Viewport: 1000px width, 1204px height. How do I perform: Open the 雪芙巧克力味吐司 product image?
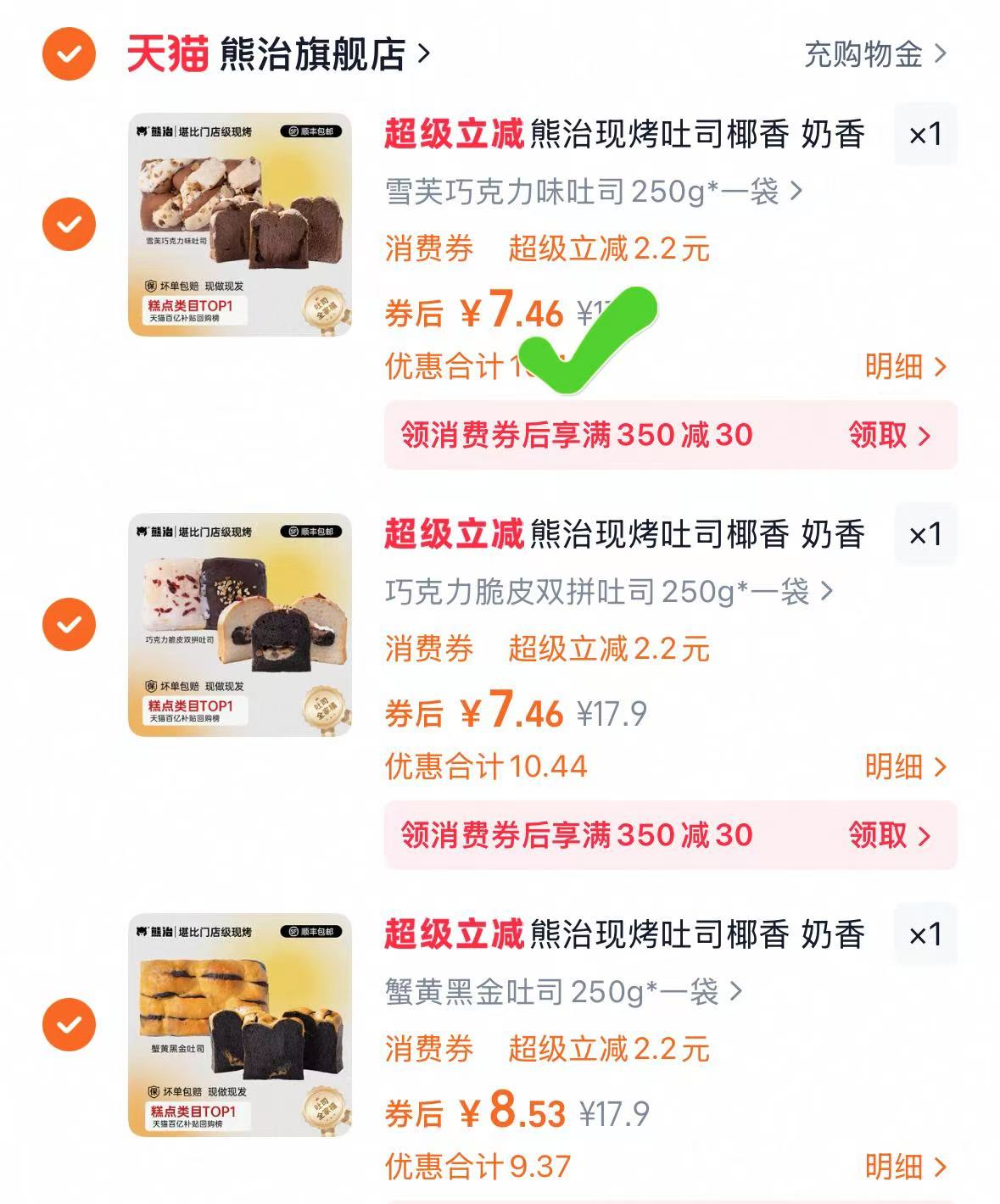click(x=240, y=225)
